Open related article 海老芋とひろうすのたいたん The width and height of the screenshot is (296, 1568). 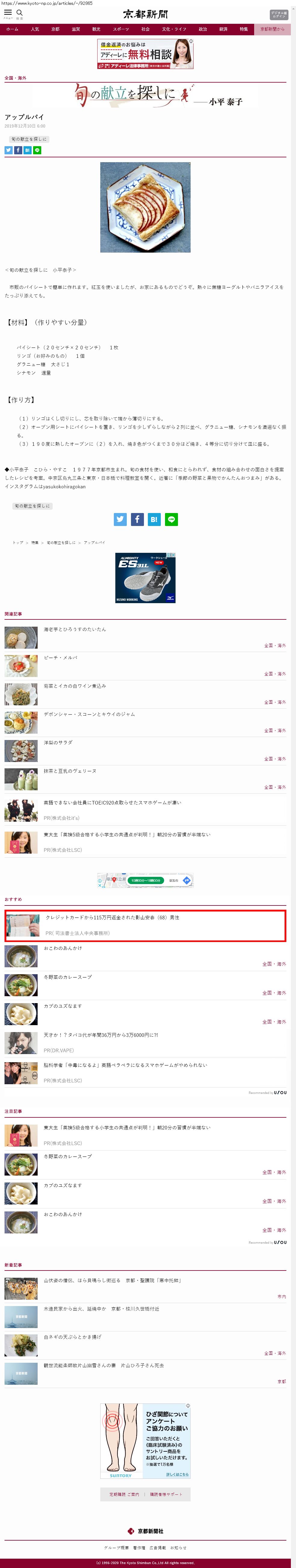click(74, 629)
